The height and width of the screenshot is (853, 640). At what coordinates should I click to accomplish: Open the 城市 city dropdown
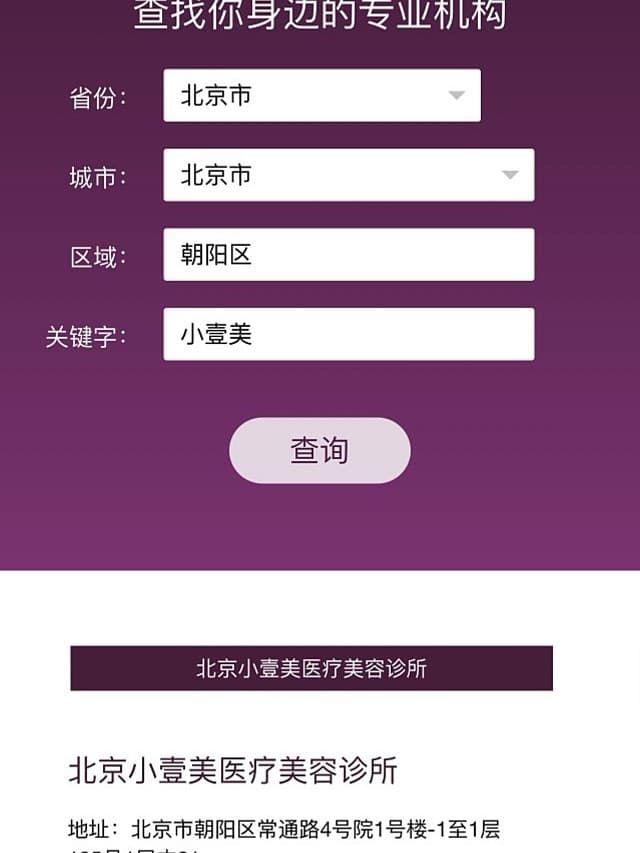(348, 175)
